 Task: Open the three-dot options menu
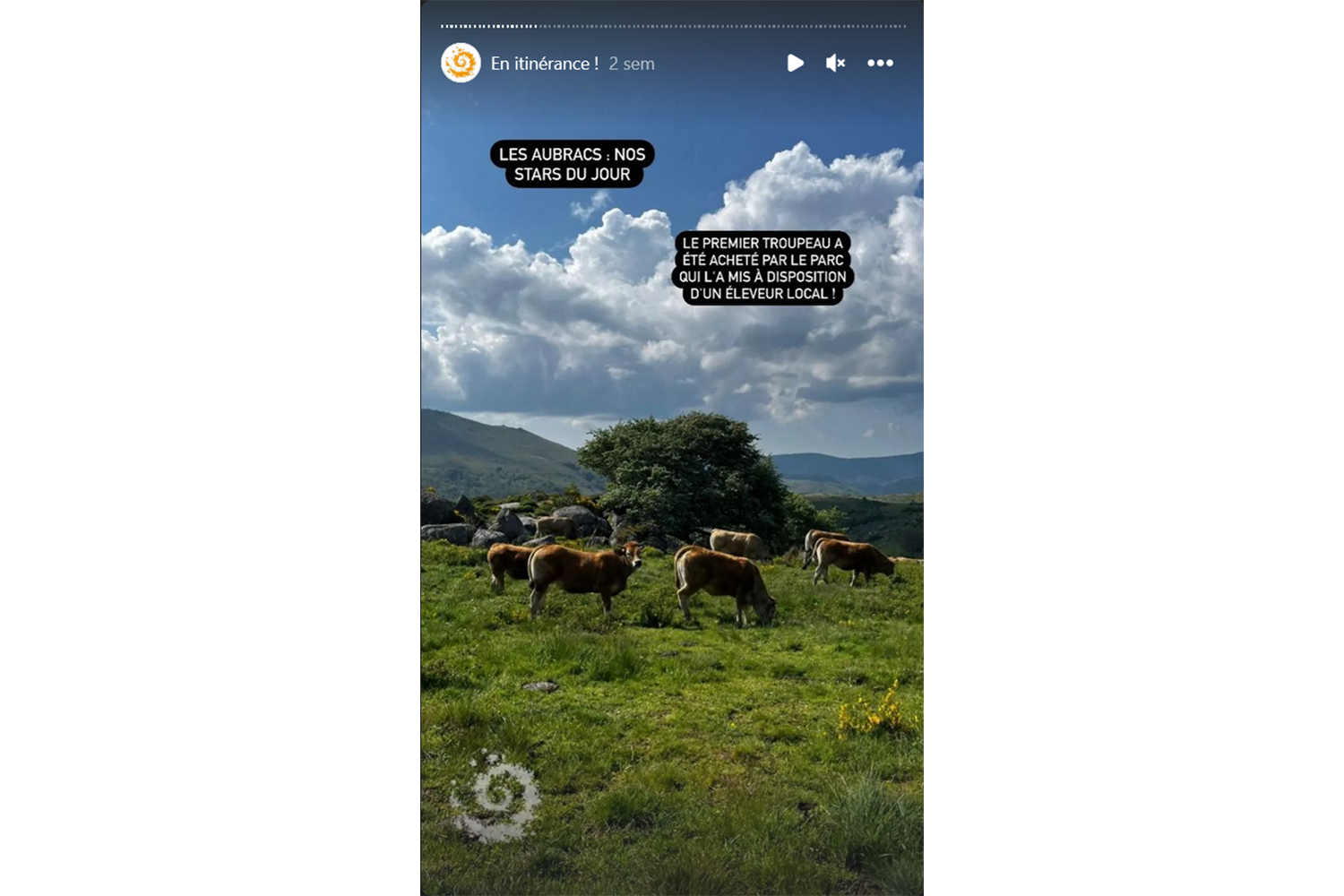(880, 63)
